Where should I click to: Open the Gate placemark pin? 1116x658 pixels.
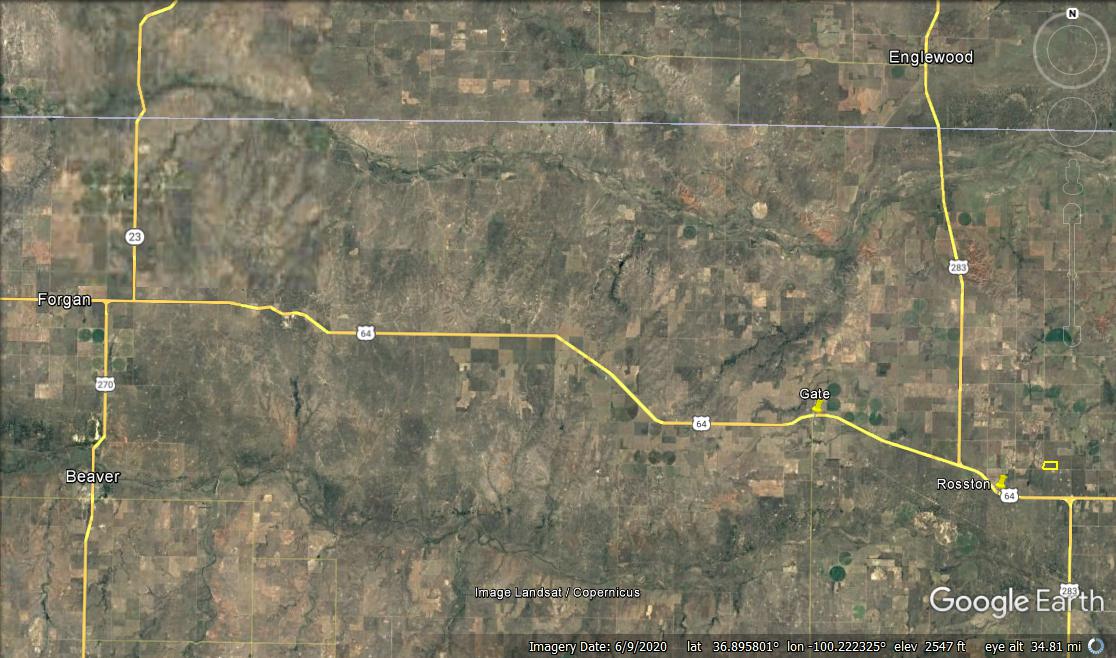coord(818,407)
